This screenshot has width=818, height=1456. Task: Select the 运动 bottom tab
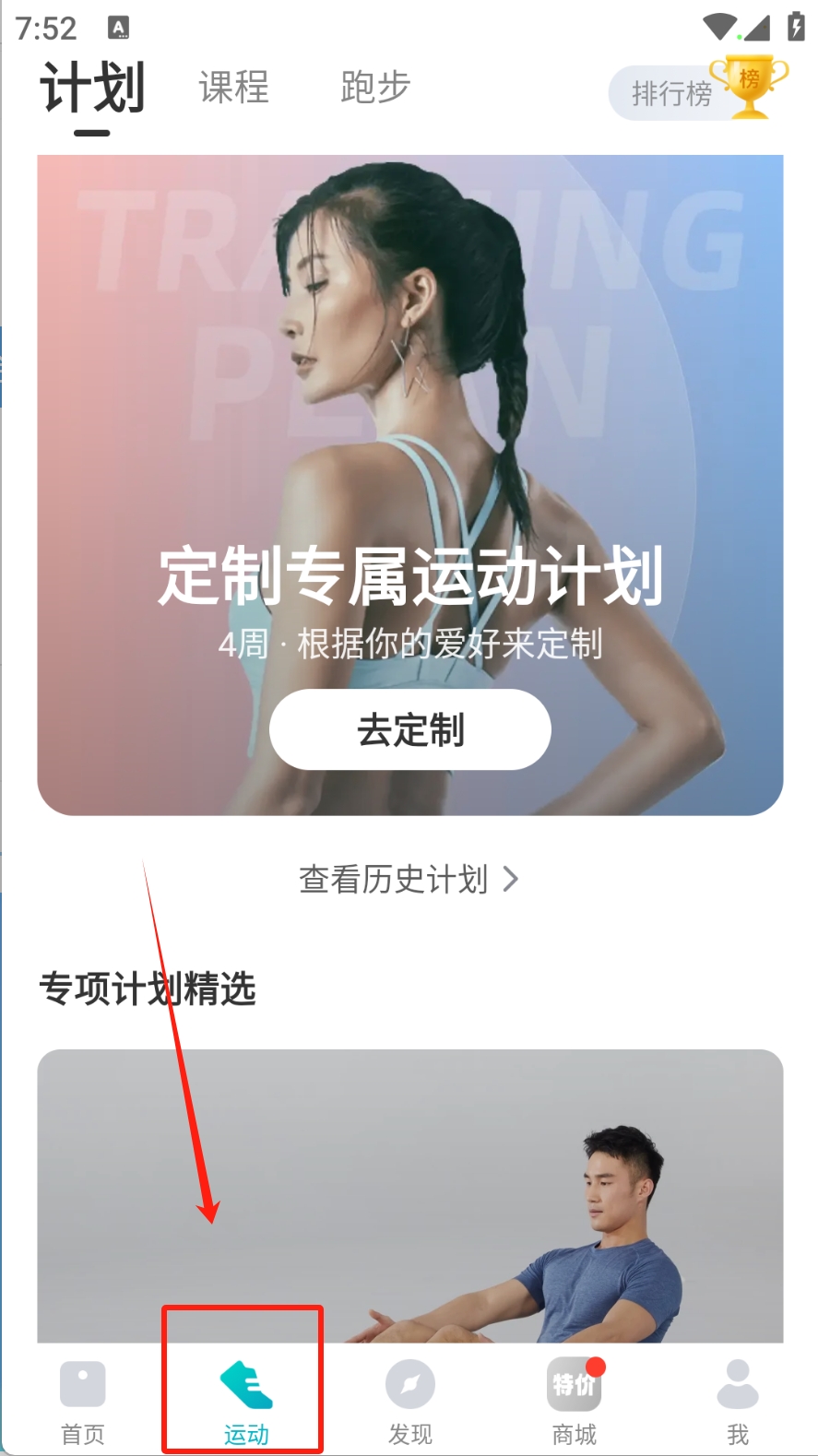pos(245,1402)
